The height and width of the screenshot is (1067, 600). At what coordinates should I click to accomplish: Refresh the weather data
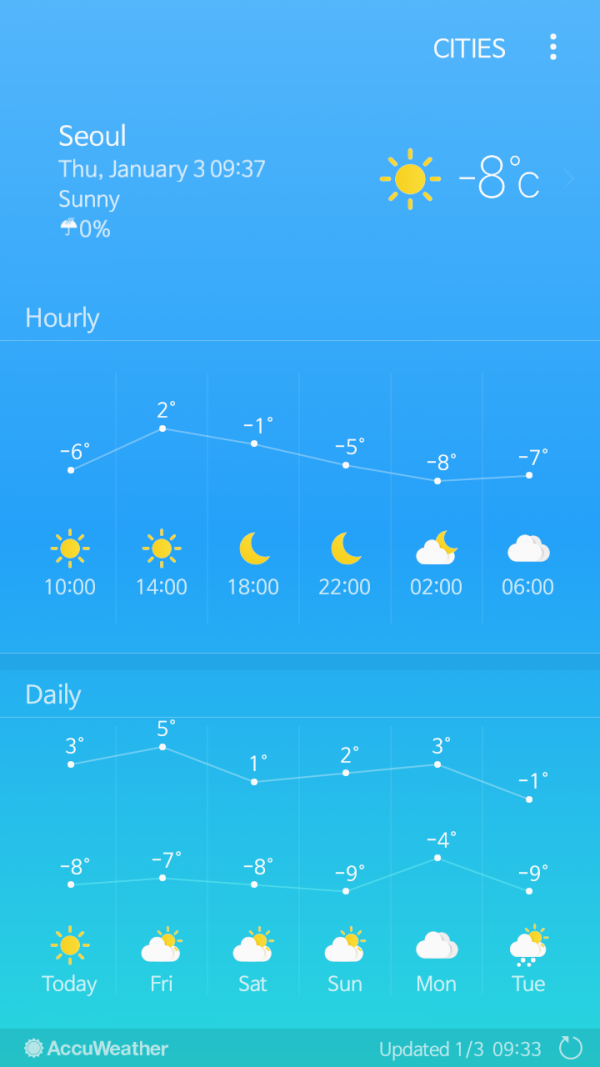pyautogui.click(x=570, y=1048)
